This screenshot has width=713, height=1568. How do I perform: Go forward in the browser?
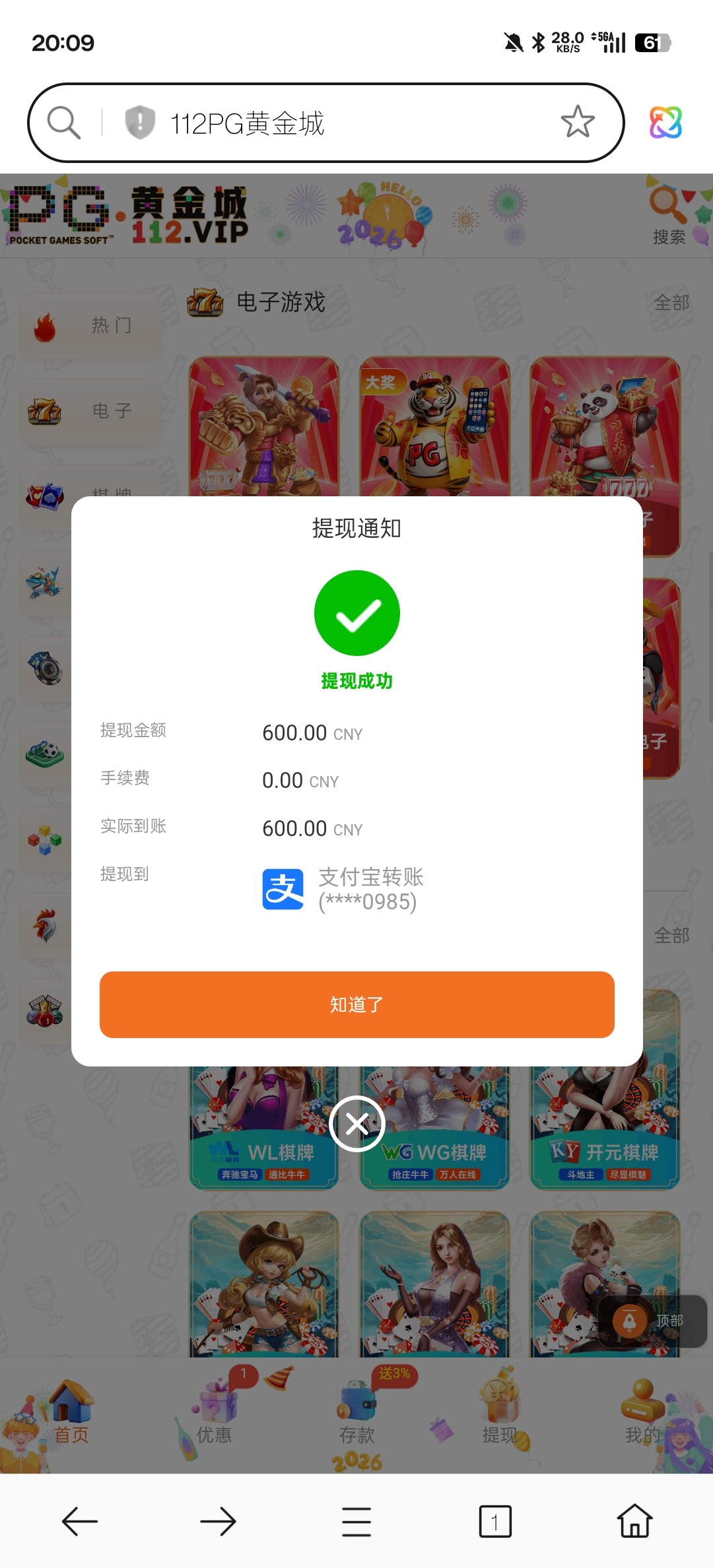coord(218,1522)
